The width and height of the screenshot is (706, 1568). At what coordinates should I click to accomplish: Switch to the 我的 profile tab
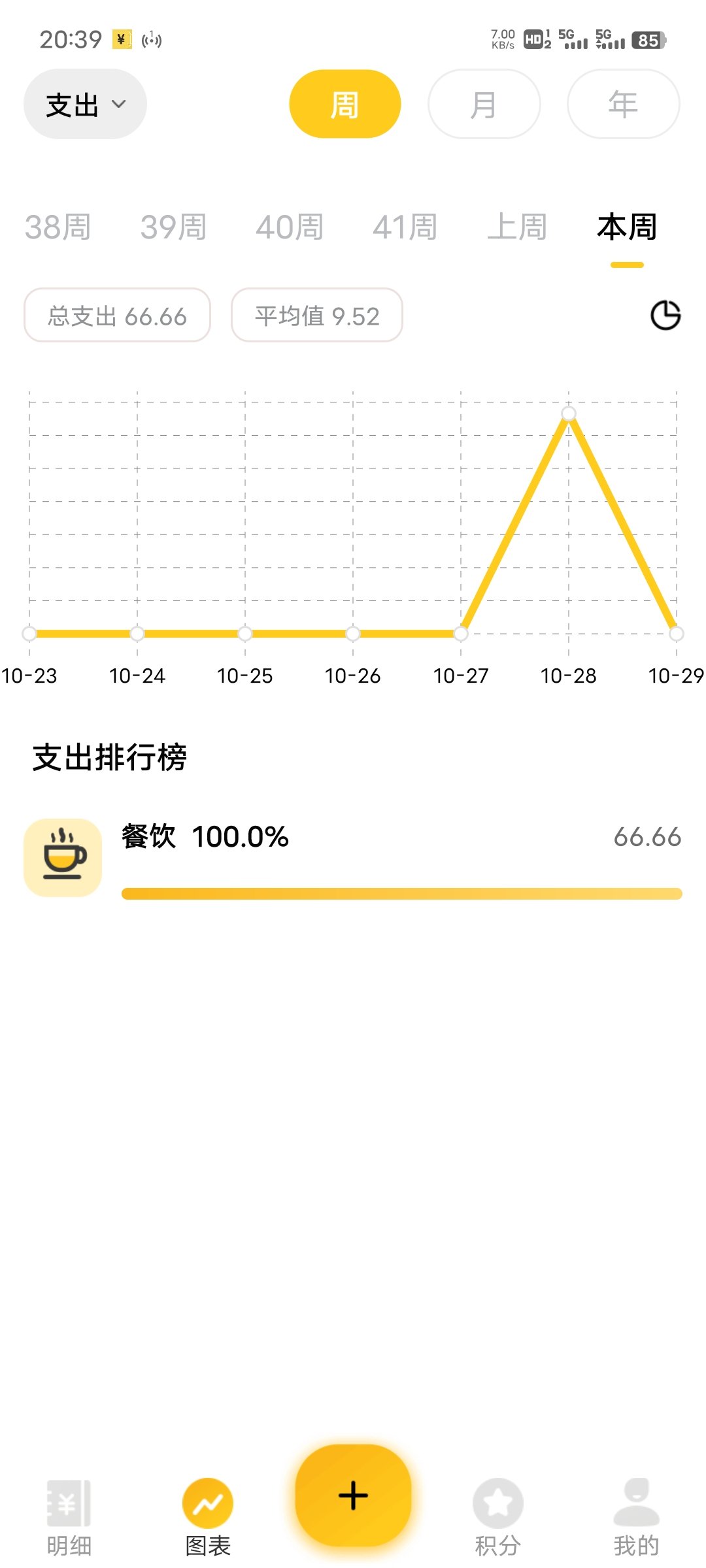point(636,1516)
